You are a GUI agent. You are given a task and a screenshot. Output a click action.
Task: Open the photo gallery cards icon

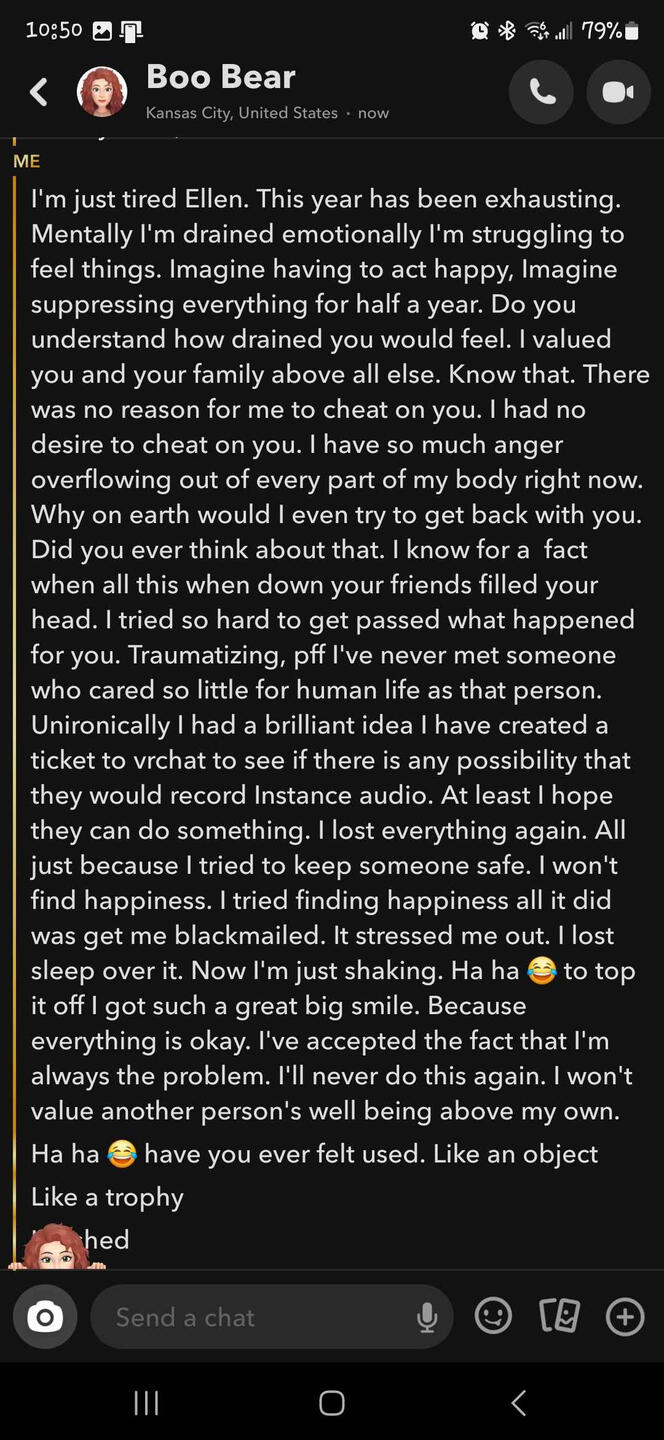559,1317
